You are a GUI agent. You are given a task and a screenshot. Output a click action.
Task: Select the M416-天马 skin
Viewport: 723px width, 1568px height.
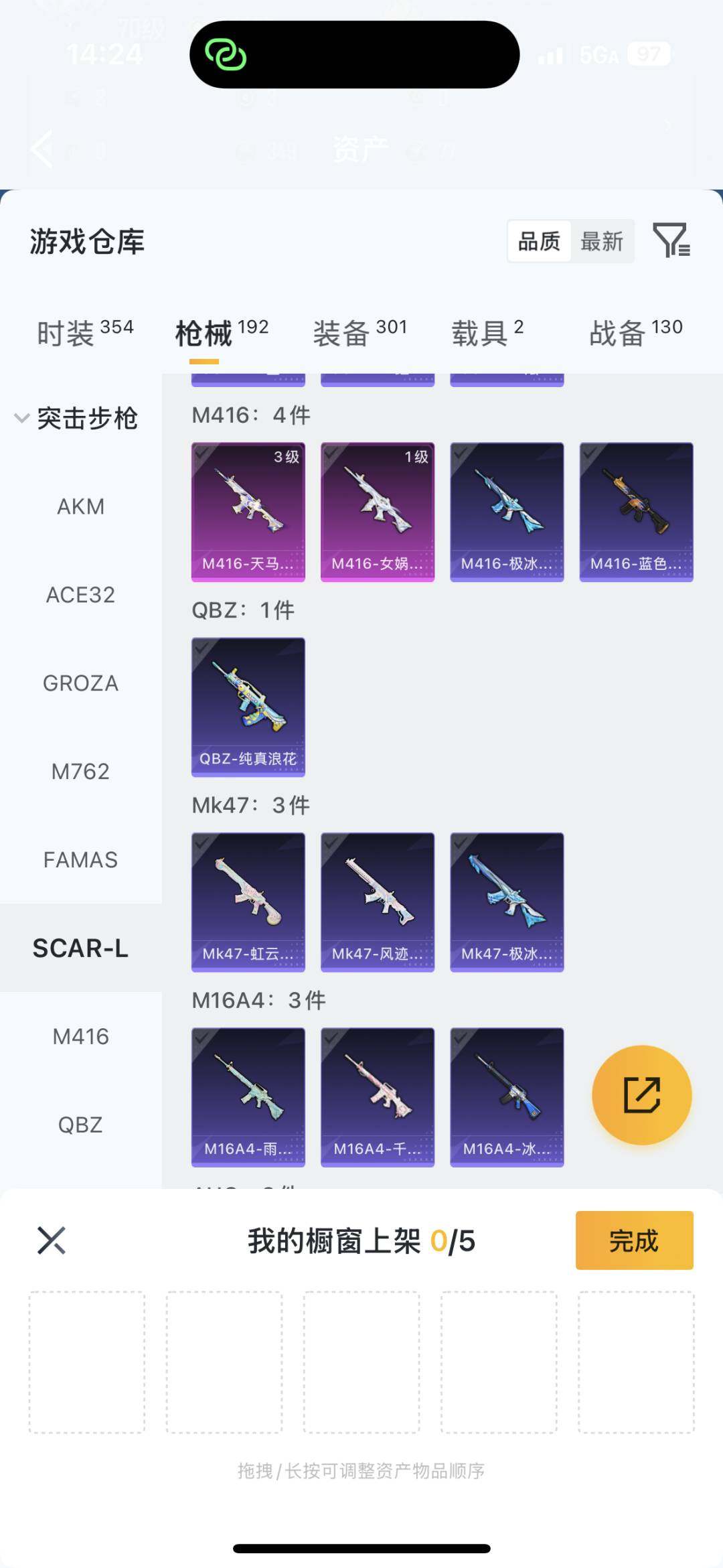coord(248,512)
